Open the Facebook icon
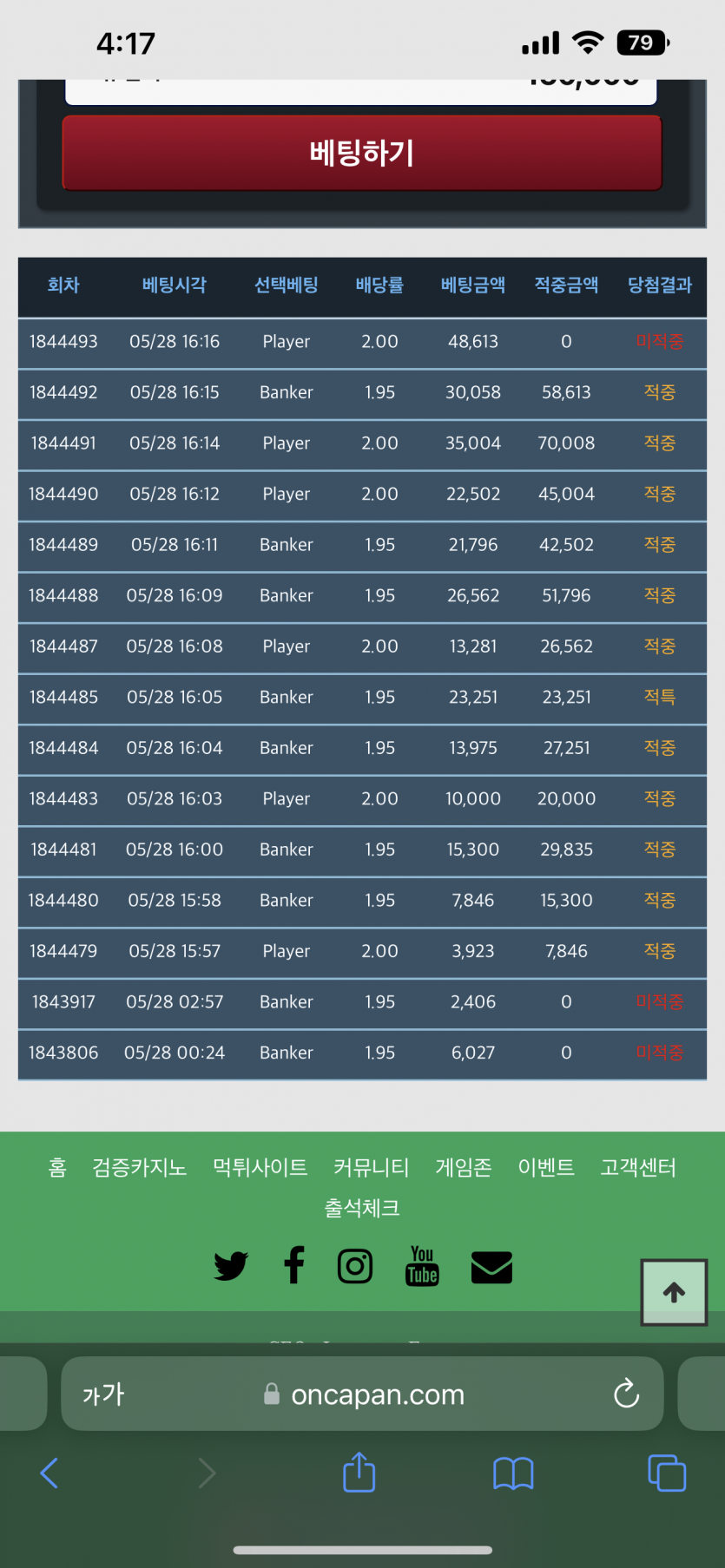Viewport: 725px width, 1568px height. pyautogui.click(x=294, y=1264)
